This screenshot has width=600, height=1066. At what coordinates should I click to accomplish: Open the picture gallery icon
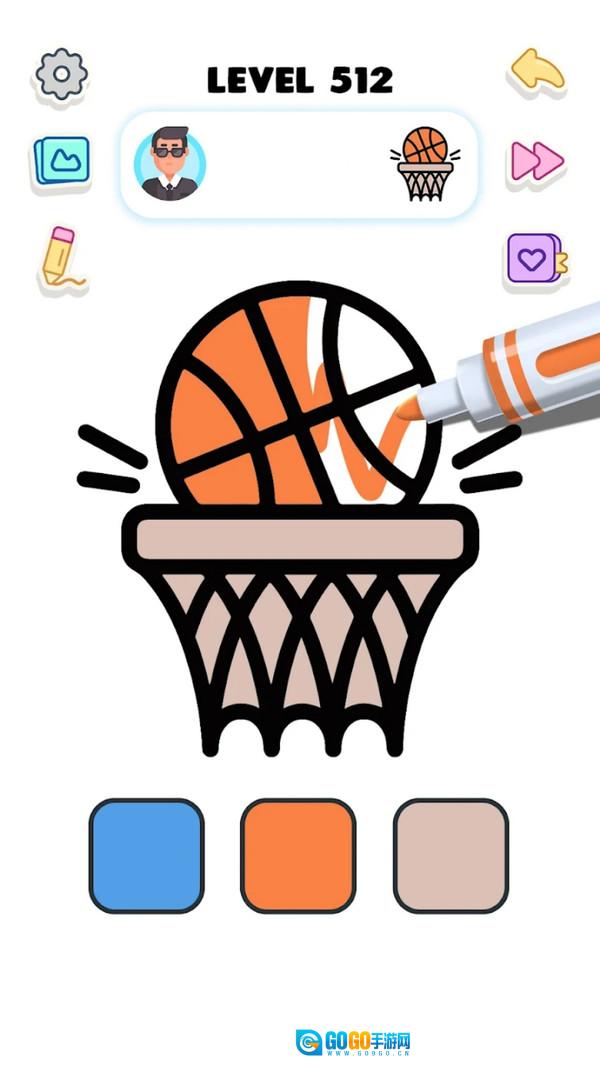(x=62, y=160)
